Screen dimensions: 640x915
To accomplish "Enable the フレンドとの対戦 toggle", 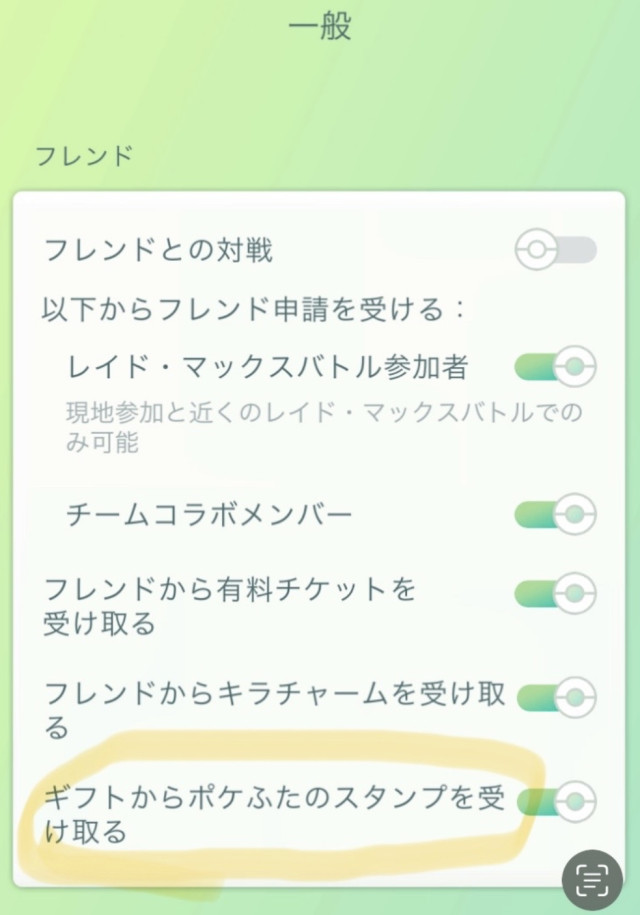I will pos(555,250).
